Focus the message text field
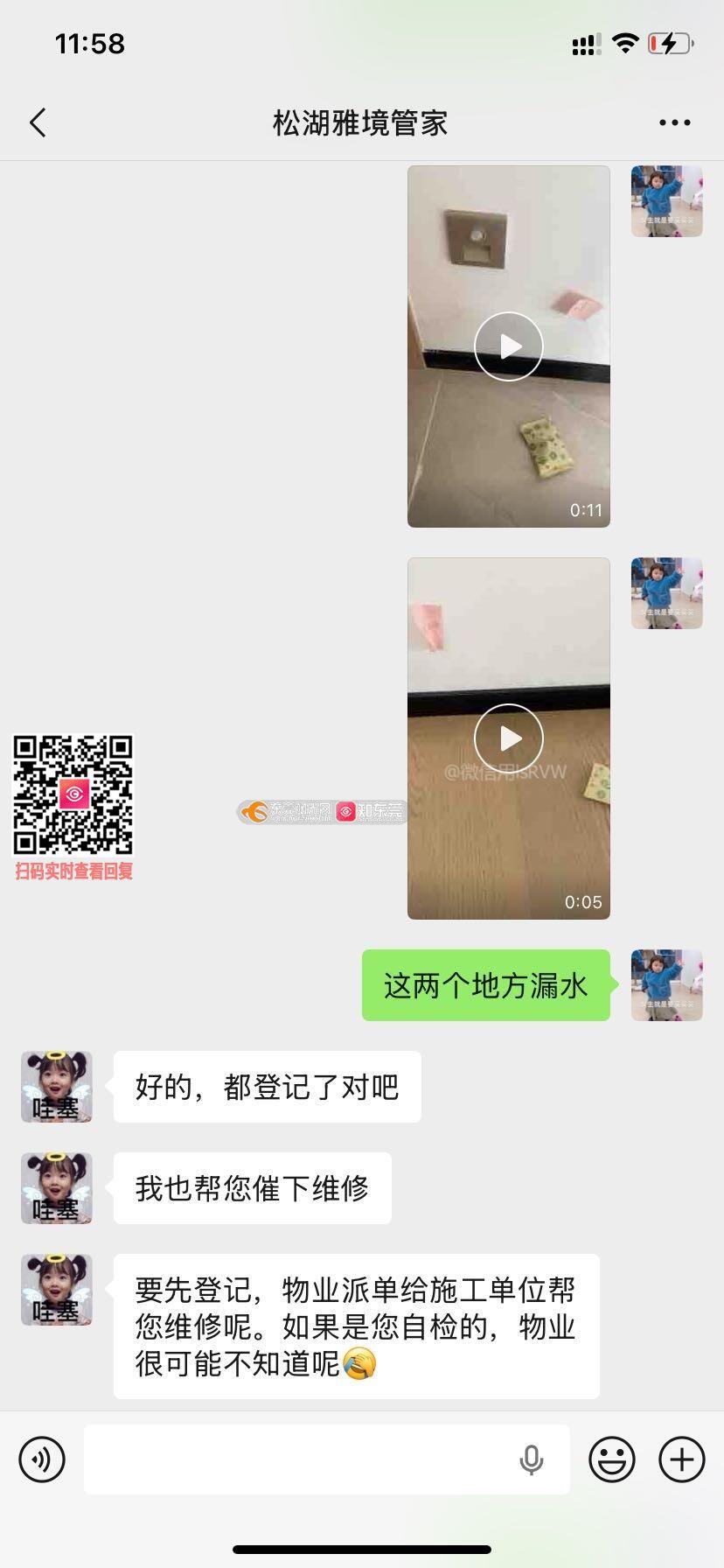 click(297, 1459)
